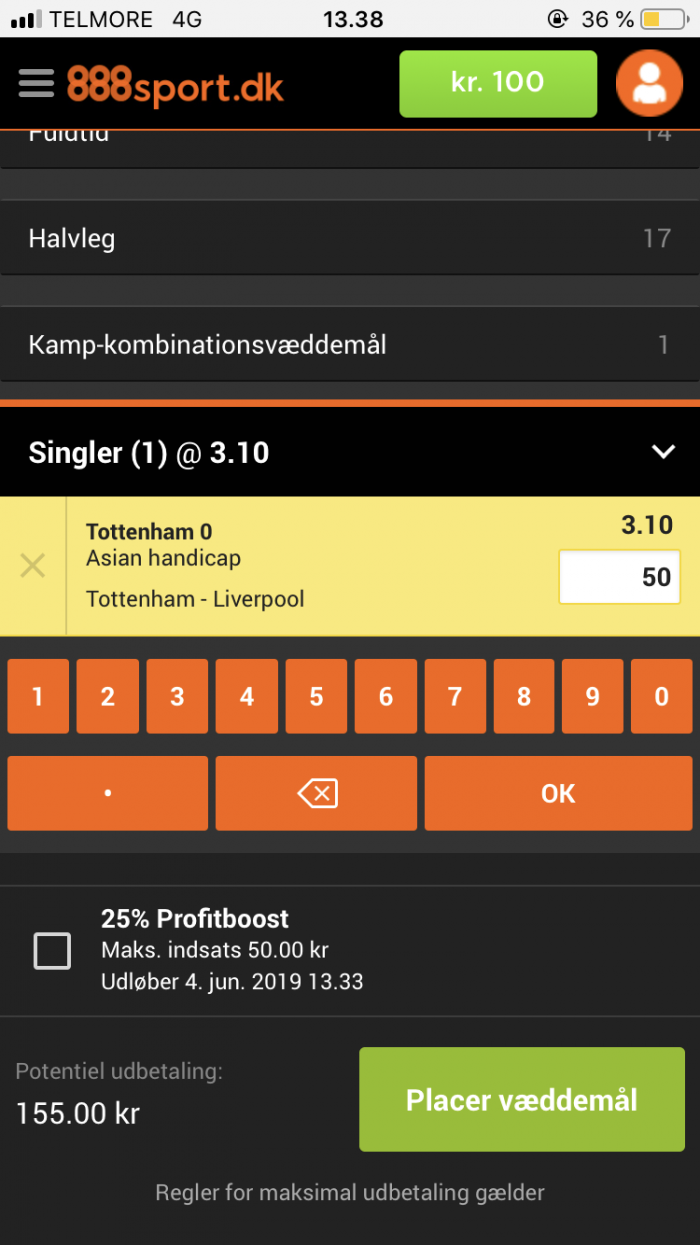This screenshot has width=700, height=1245.
Task: Tap the kr. 100 balance button
Action: pos(497,83)
